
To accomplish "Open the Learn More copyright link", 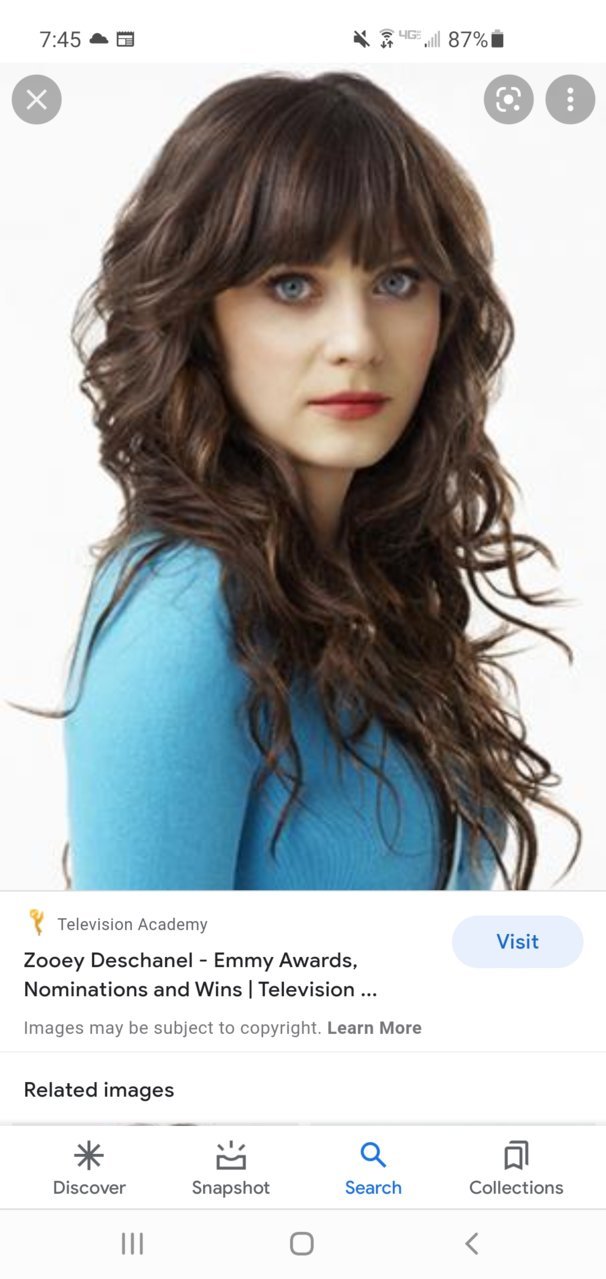I will pos(374,1027).
